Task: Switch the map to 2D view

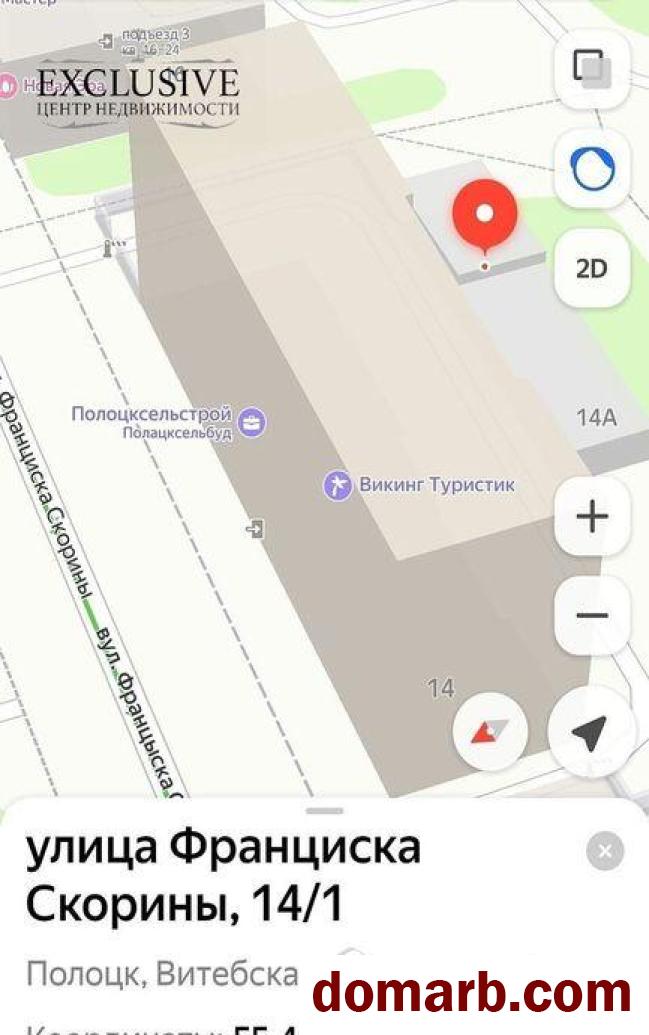Action: pyautogui.click(x=591, y=268)
